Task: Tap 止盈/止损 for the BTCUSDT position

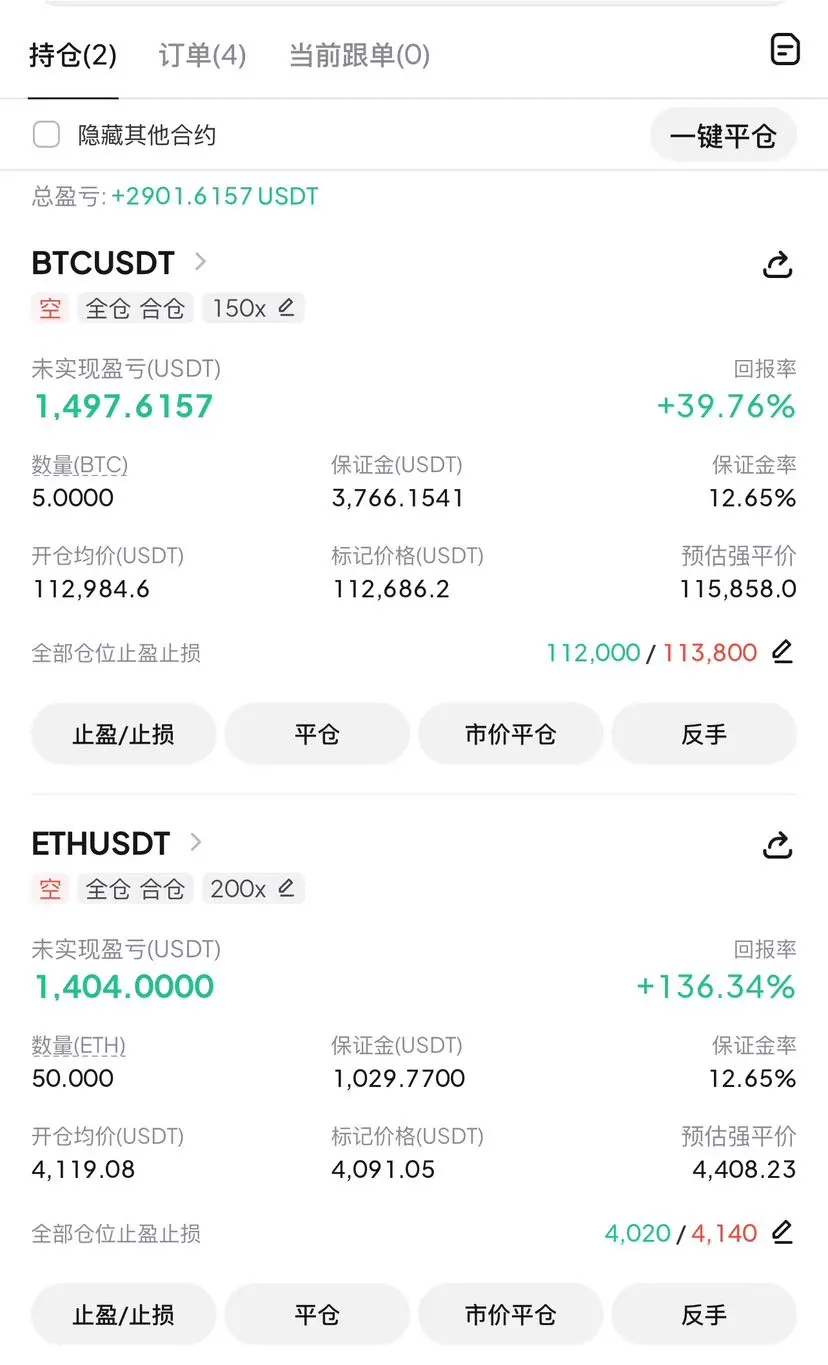Action: (124, 735)
